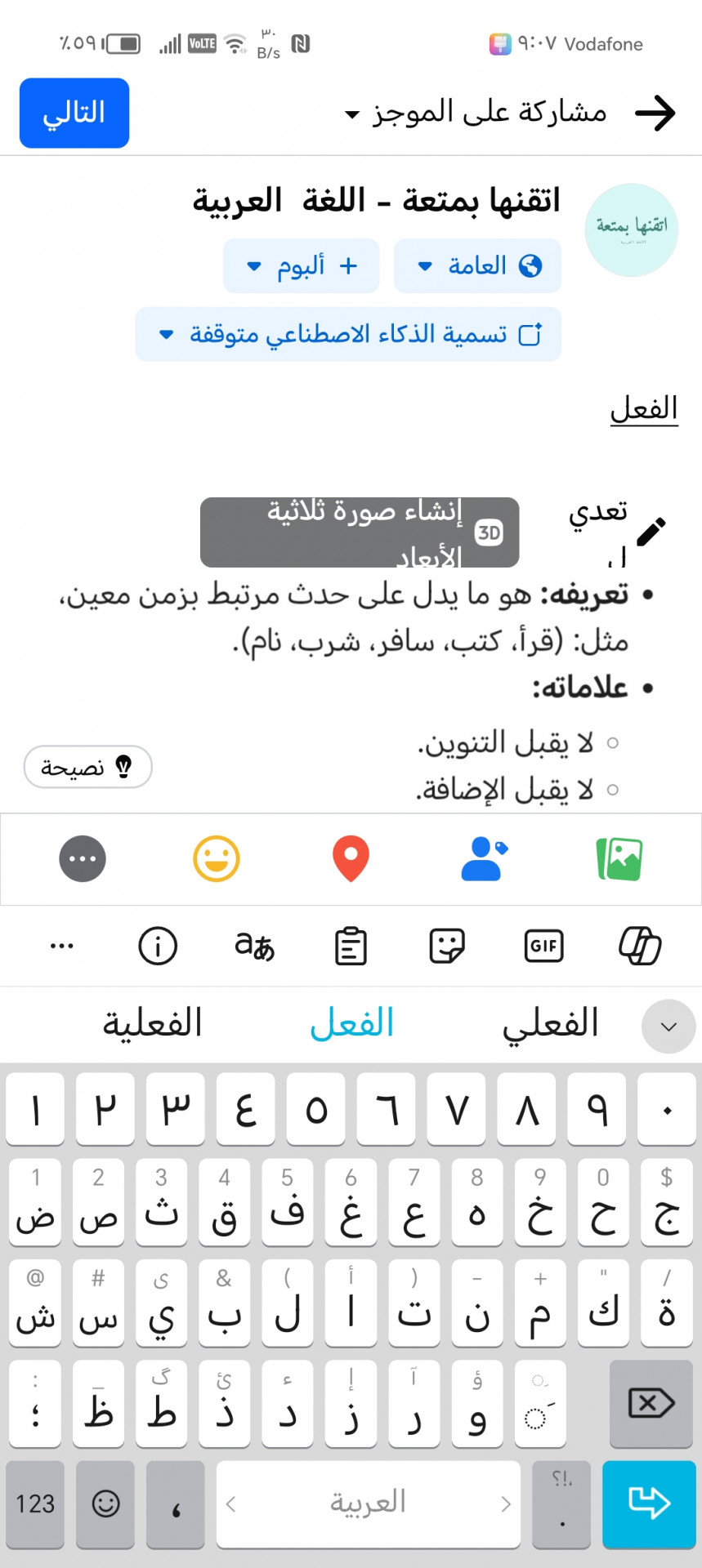
Task: Open the نصيحة tip chip
Action: tap(88, 767)
